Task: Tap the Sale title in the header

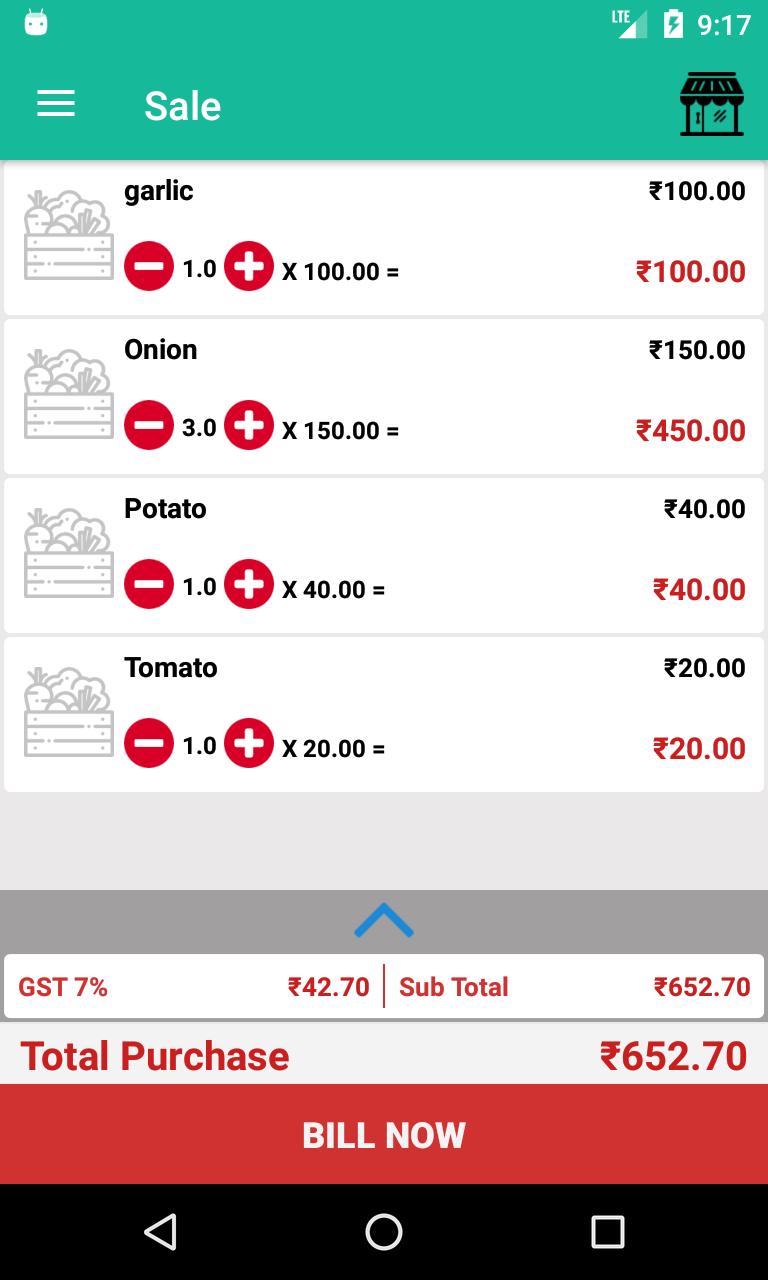Action: click(183, 105)
